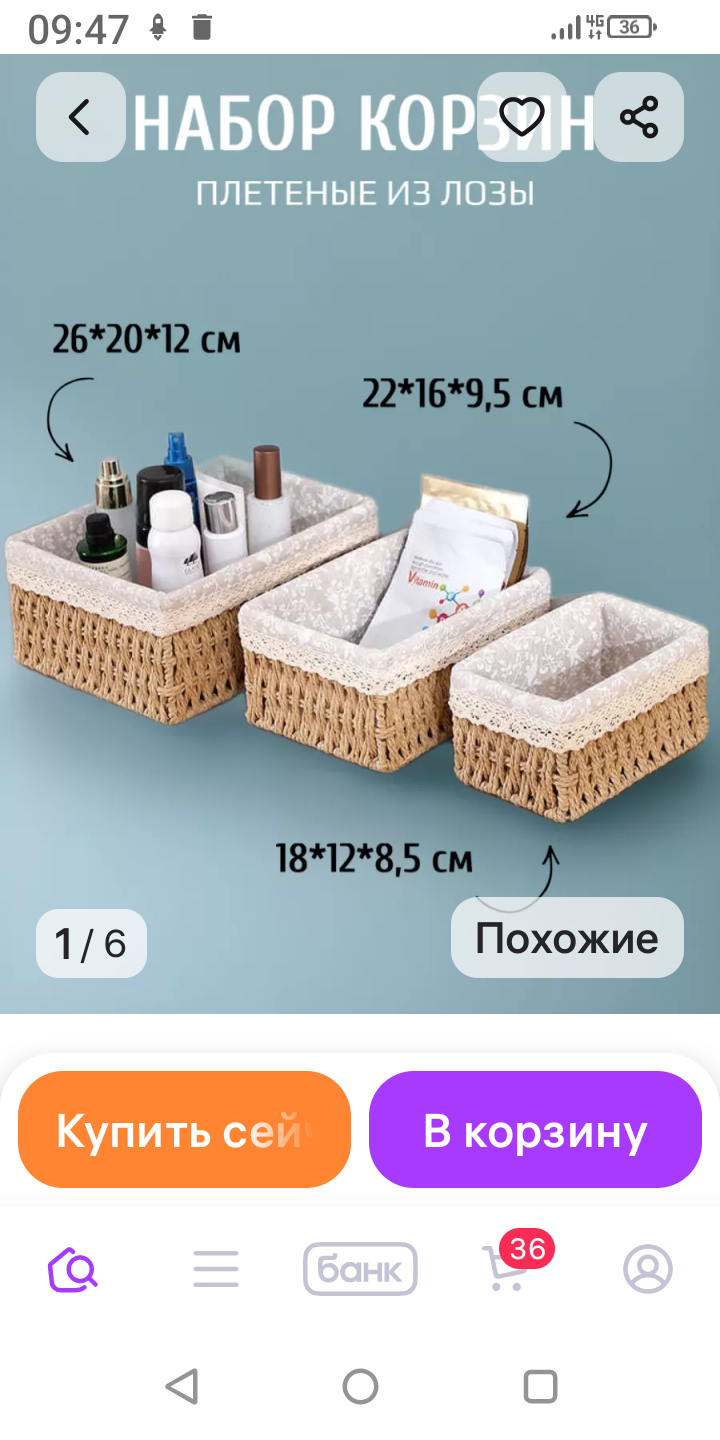Tap Купить сейчас to buy now

[x=184, y=1130]
